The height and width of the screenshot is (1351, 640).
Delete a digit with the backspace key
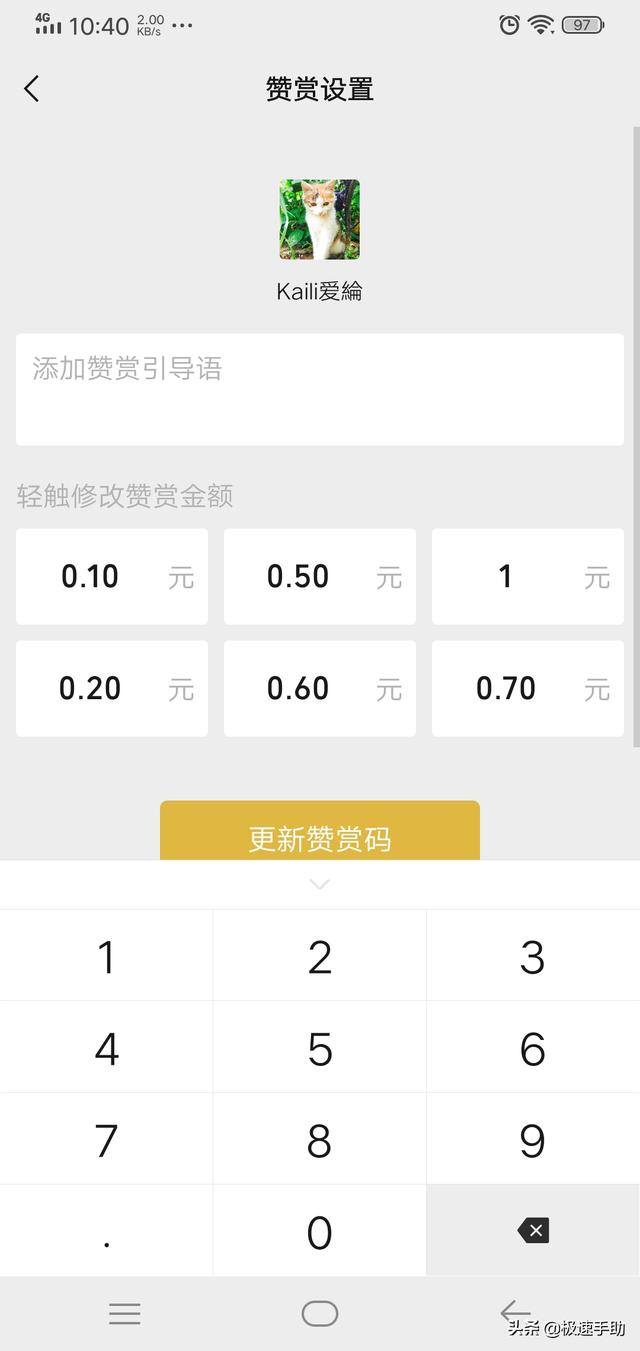coord(532,1231)
